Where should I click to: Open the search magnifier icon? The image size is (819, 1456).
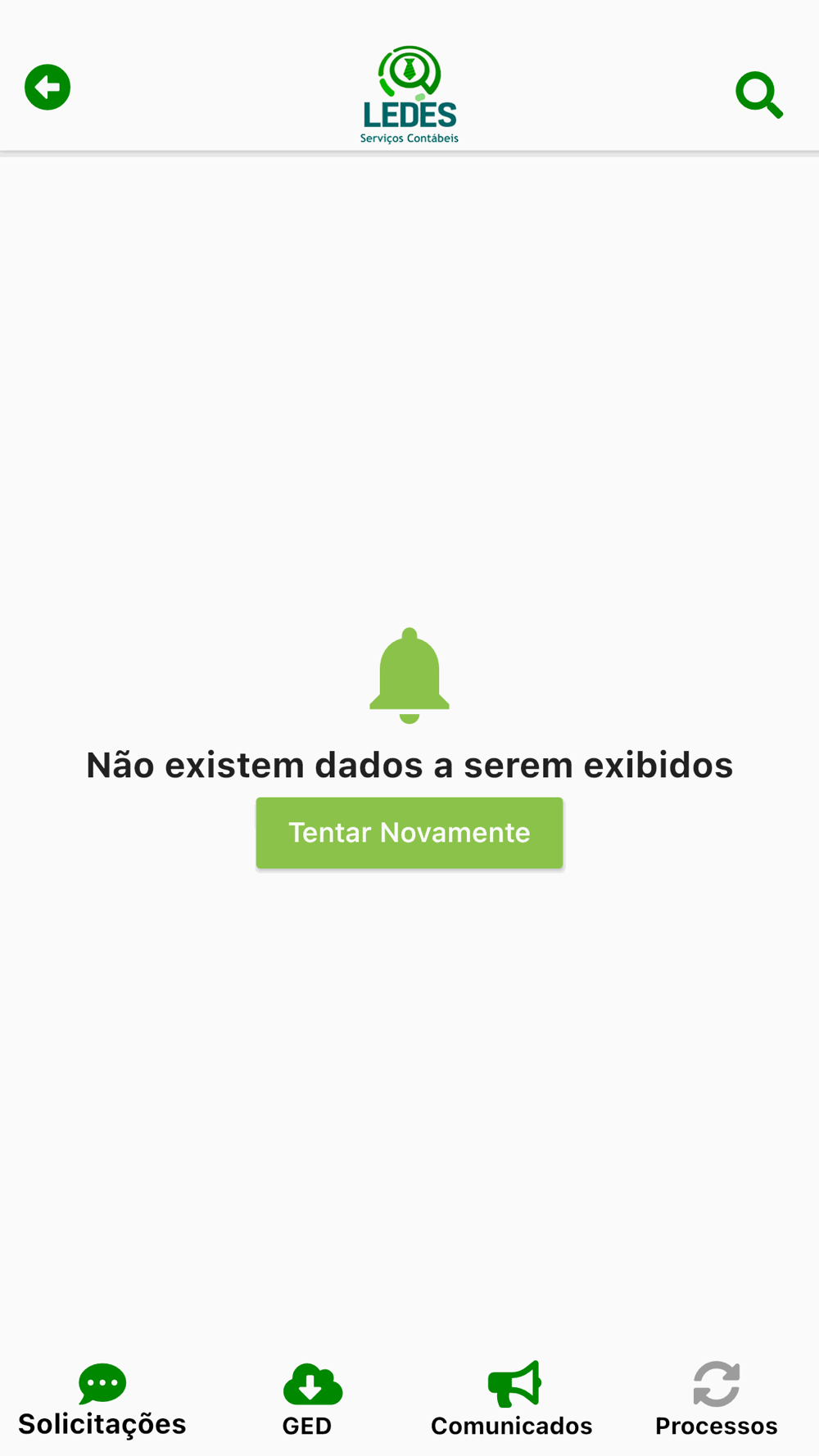(x=759, y=95)
